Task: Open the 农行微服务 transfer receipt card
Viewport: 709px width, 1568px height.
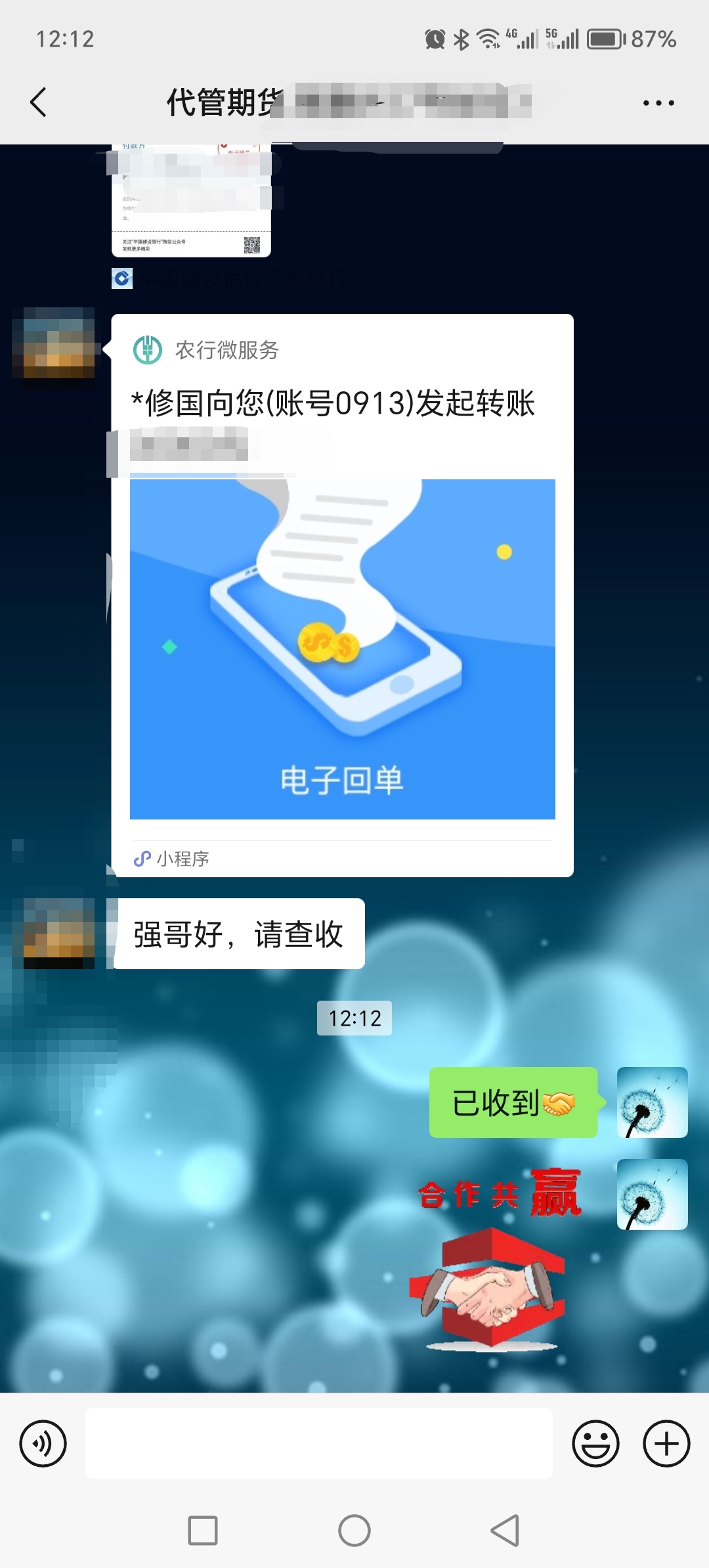Action: 342,595
